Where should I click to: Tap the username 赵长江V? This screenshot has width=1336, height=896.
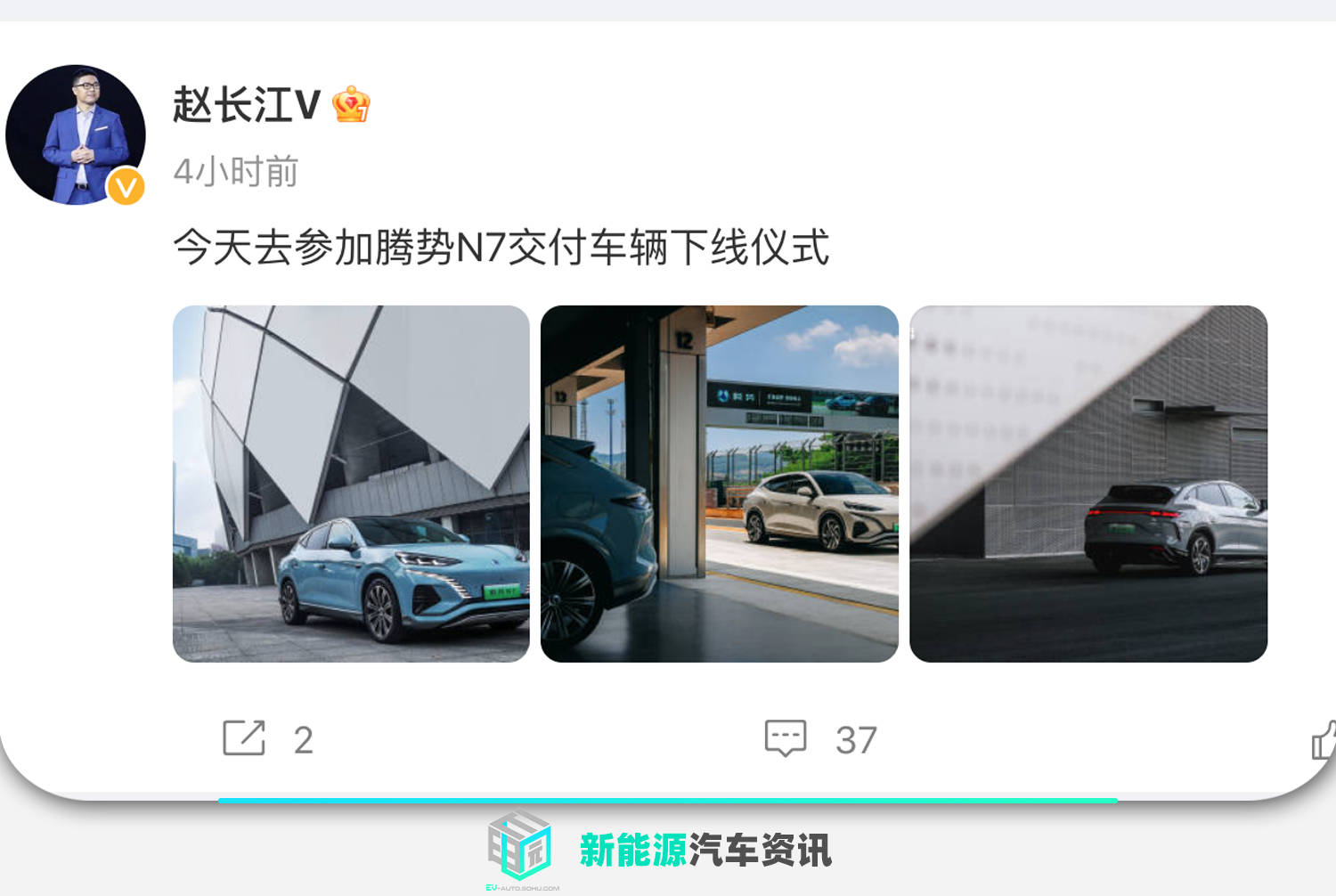pos(247,105)
